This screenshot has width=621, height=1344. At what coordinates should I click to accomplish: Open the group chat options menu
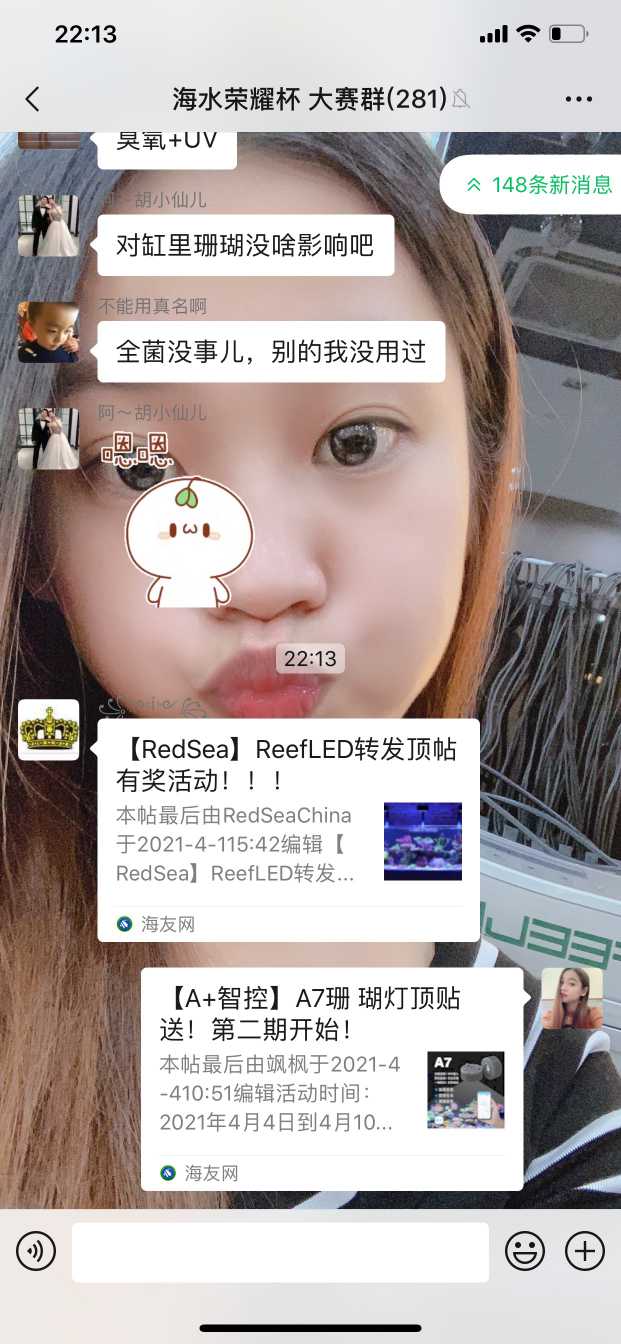(x=579, y=99)
